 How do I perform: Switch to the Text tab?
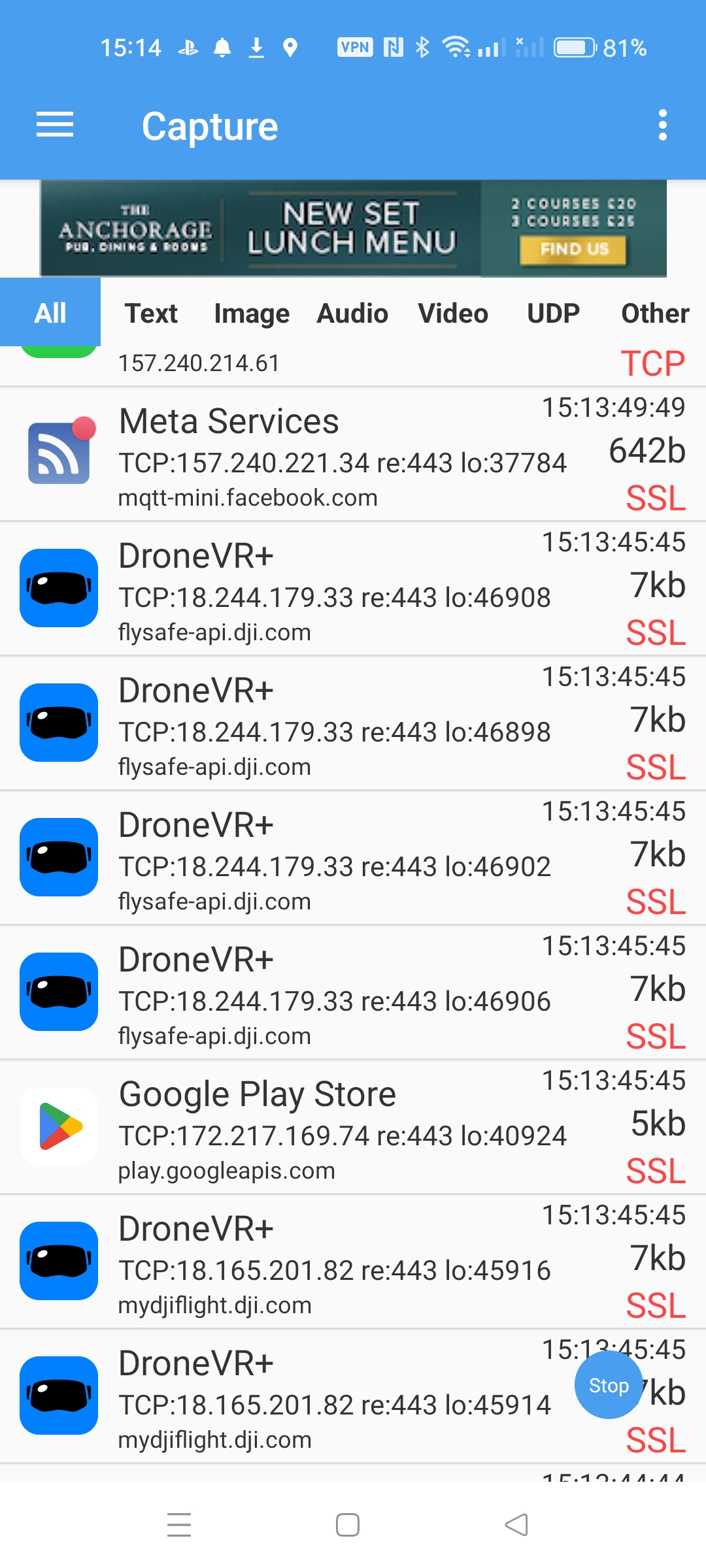[x=151, y=313]
